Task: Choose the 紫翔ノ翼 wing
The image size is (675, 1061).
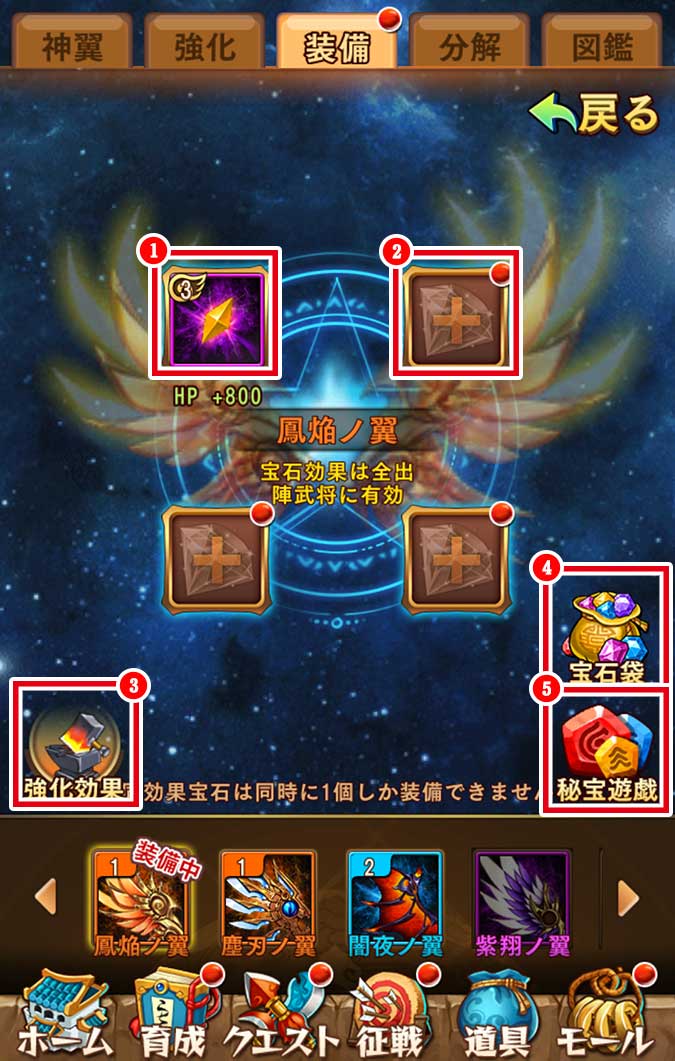Action: pyautogui.click(x=521, y=903)
